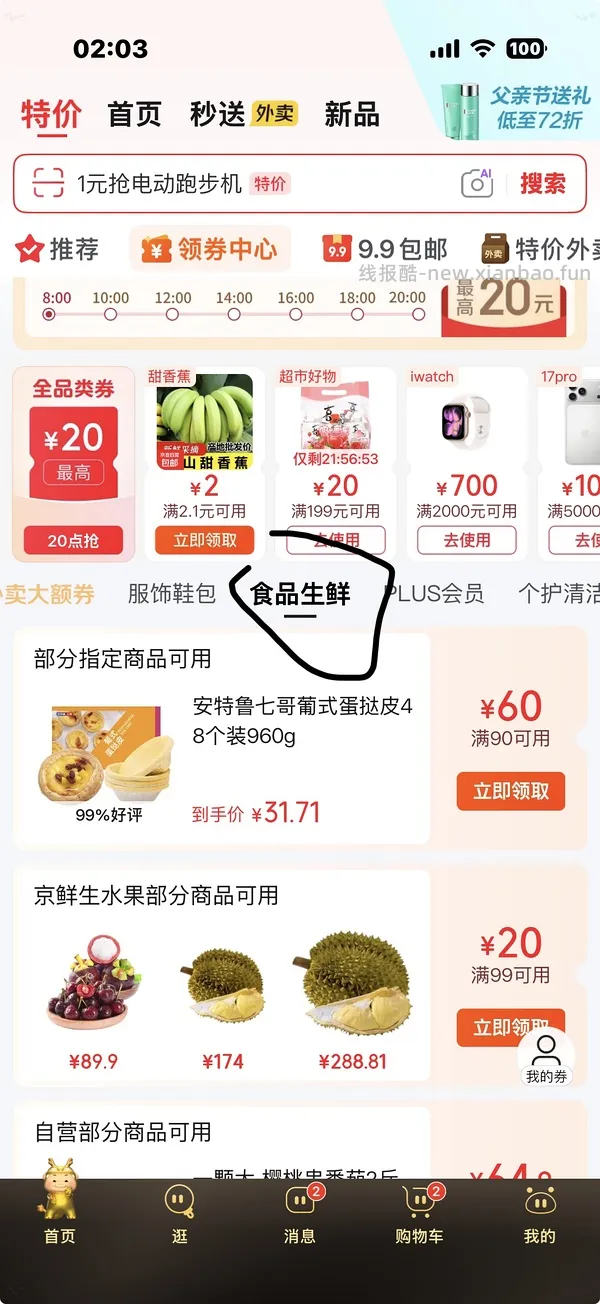
Task: Open the camera search icon
Action: coord(477,183)
